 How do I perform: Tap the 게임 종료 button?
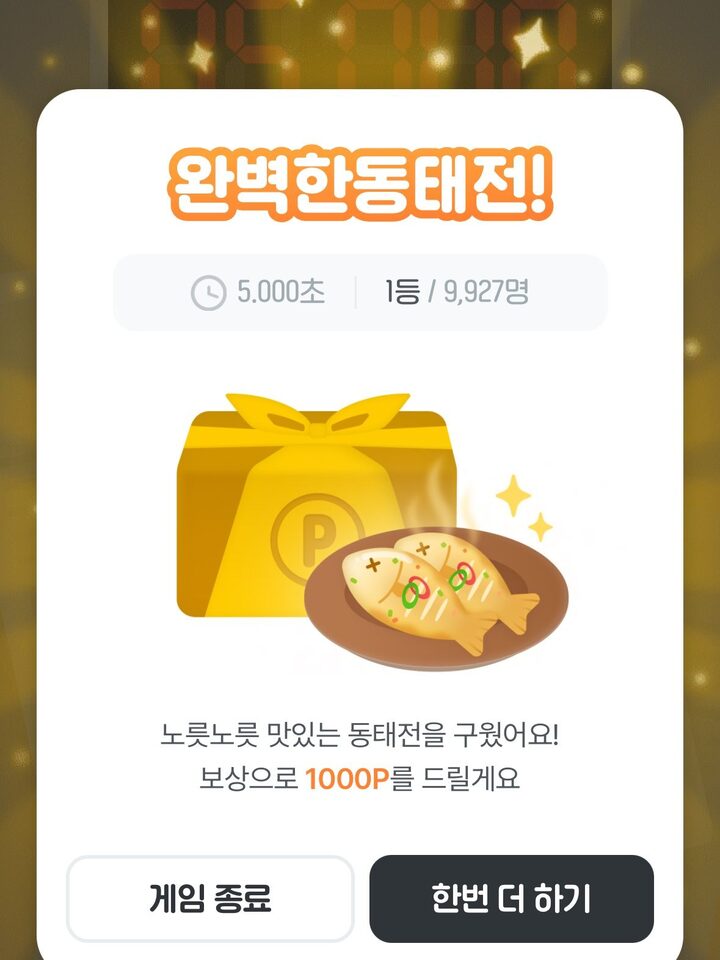click(210, 898)
